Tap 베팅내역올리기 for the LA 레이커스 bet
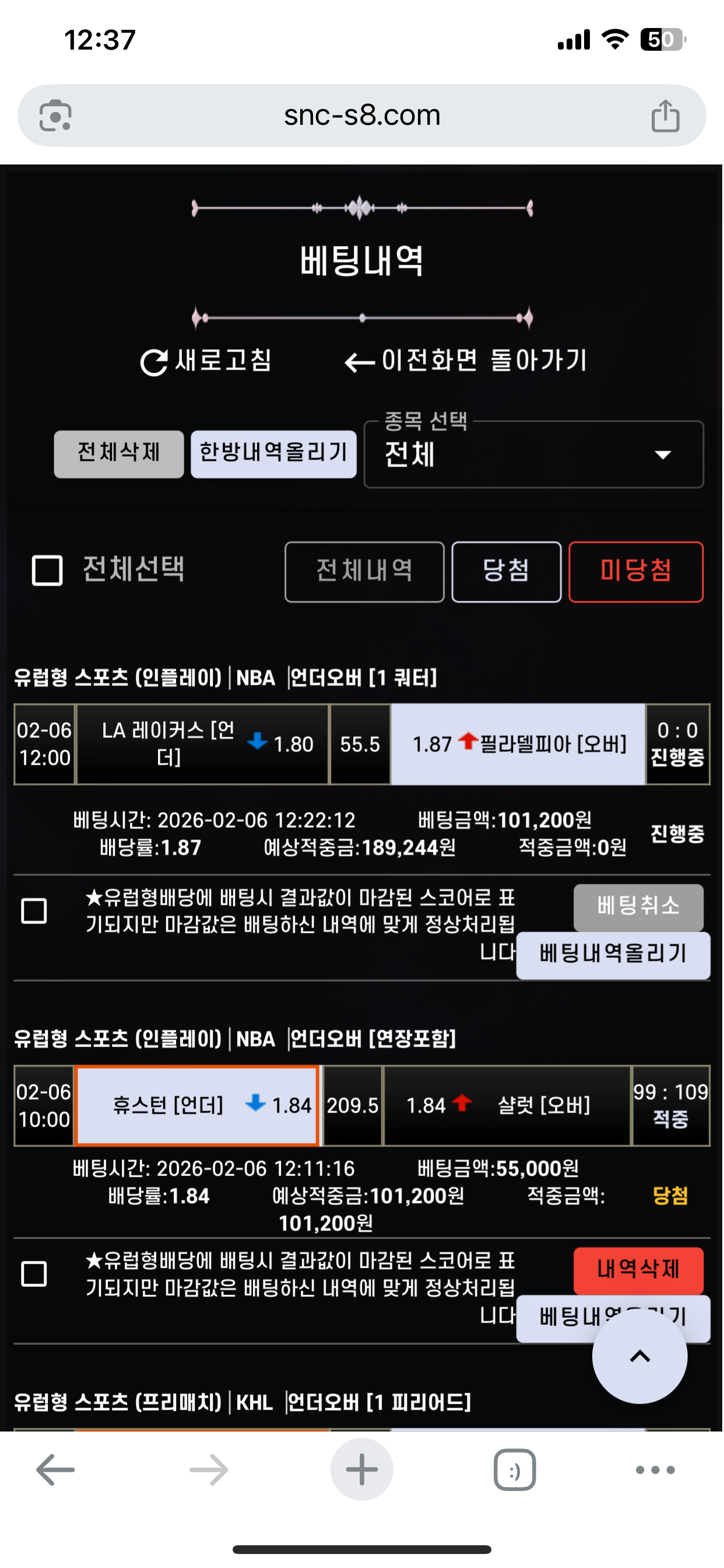724x1568 pixels. coord(613,954)
